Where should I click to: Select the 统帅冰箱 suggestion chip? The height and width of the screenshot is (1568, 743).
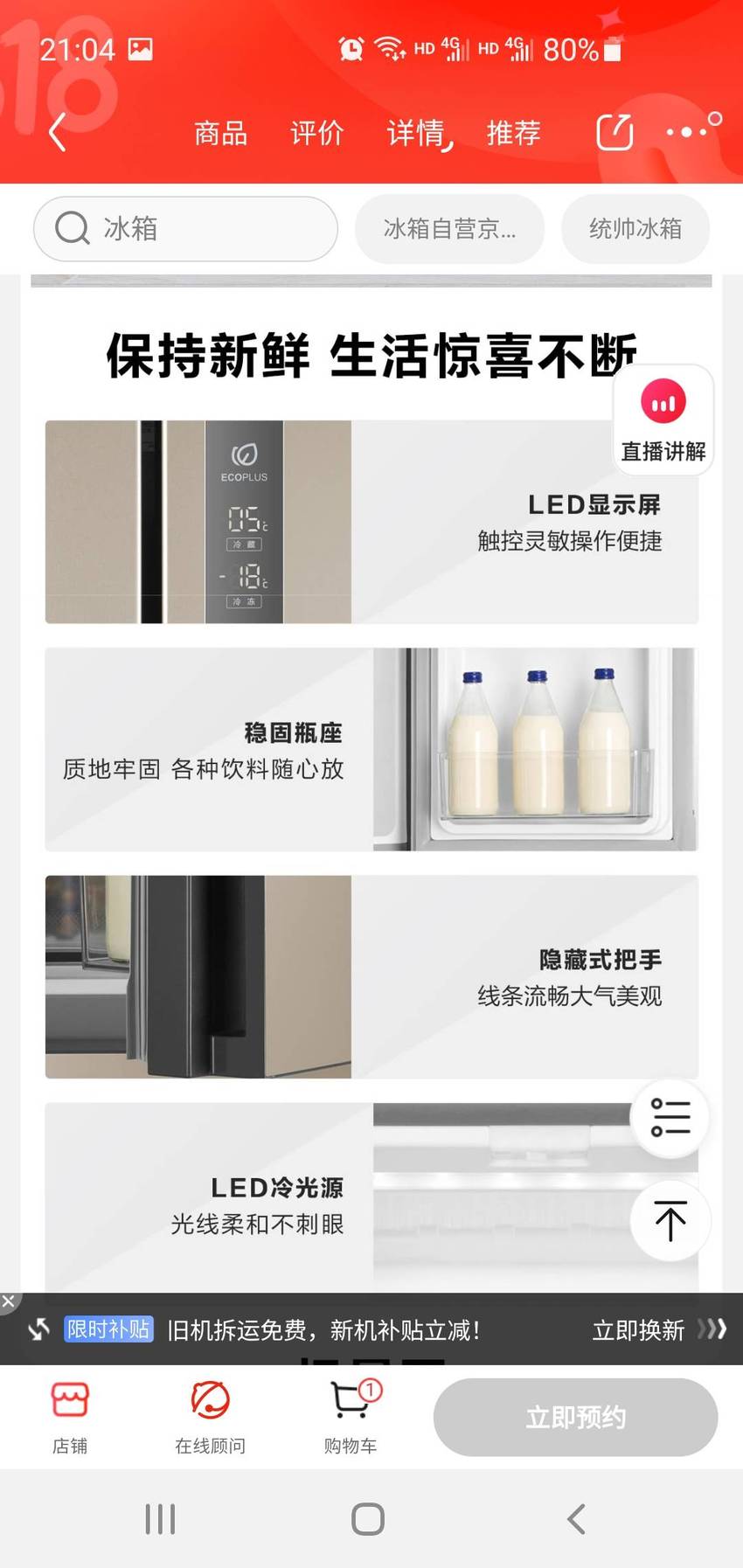[635, 229]
